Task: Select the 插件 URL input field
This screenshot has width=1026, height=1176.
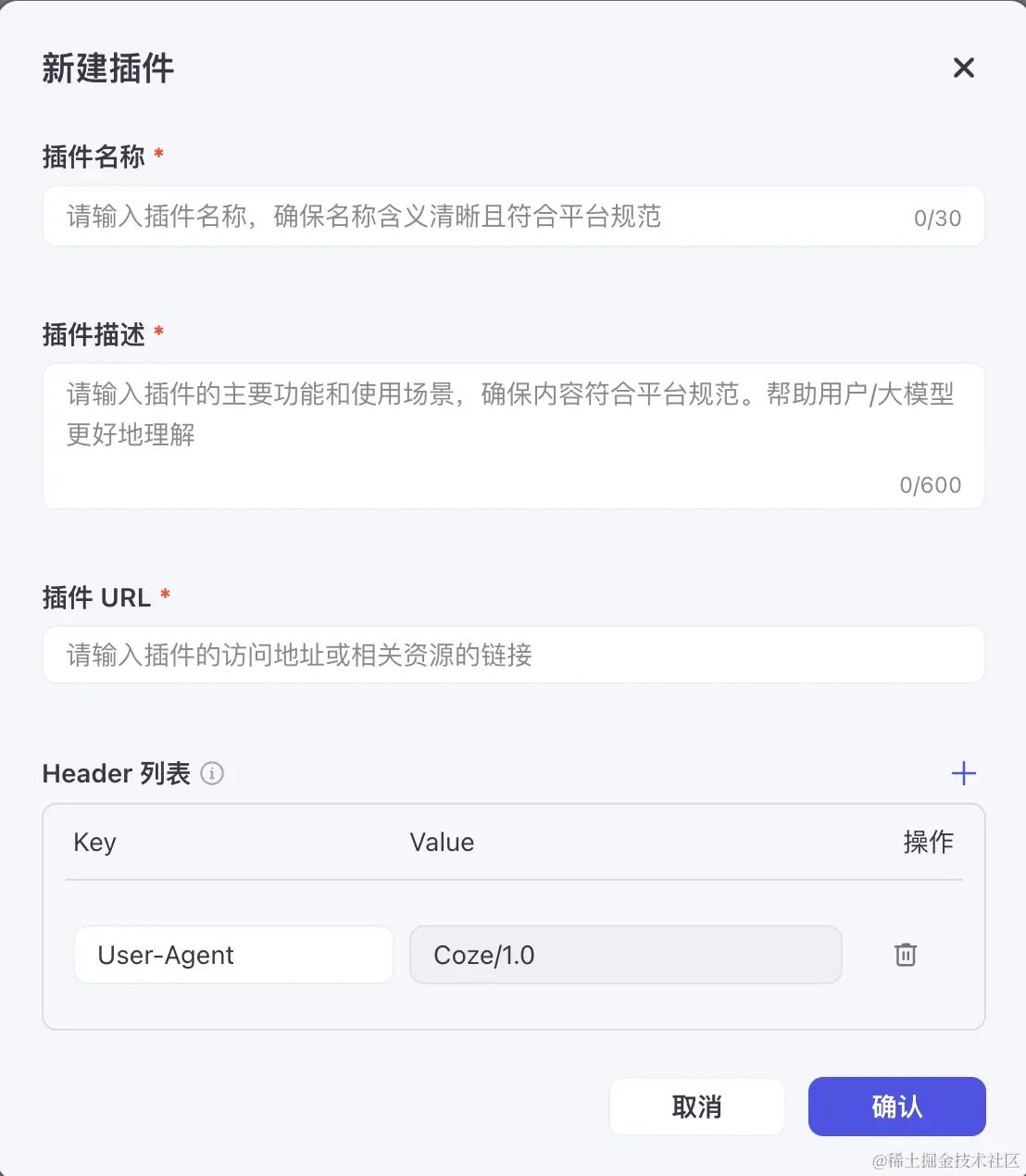Action: tap(512, 656)
